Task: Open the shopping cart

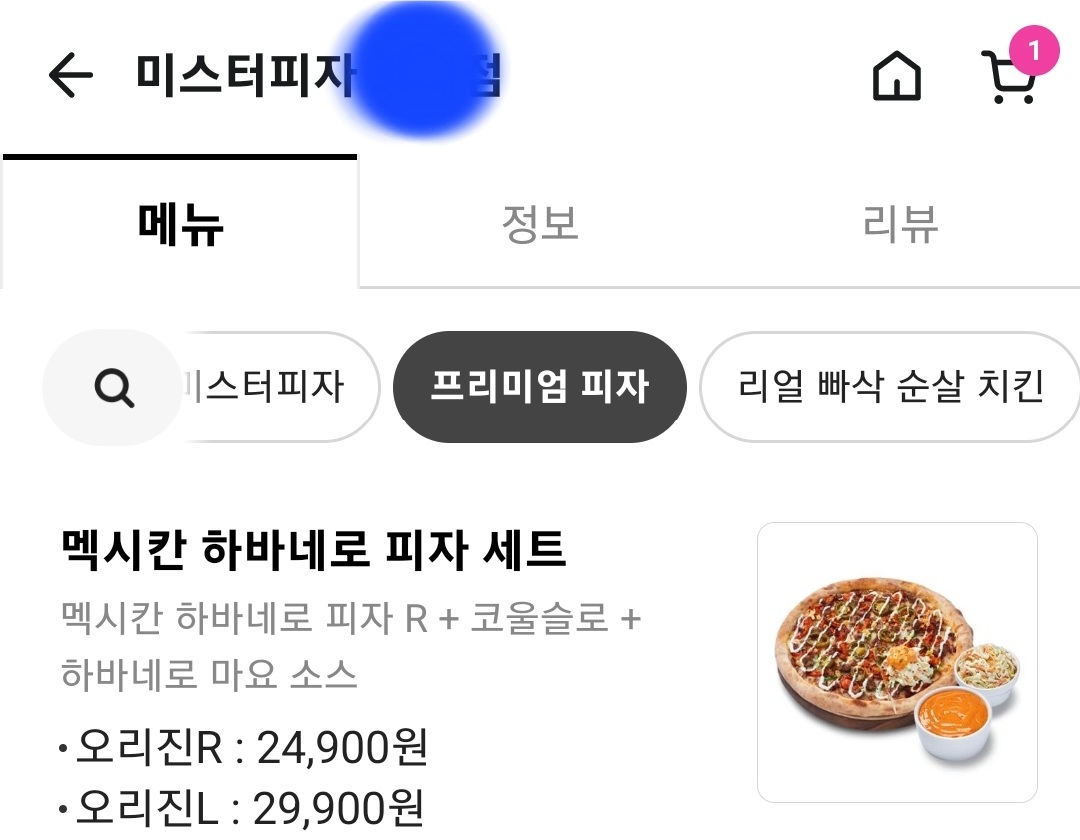Action: pos(1008,76)
